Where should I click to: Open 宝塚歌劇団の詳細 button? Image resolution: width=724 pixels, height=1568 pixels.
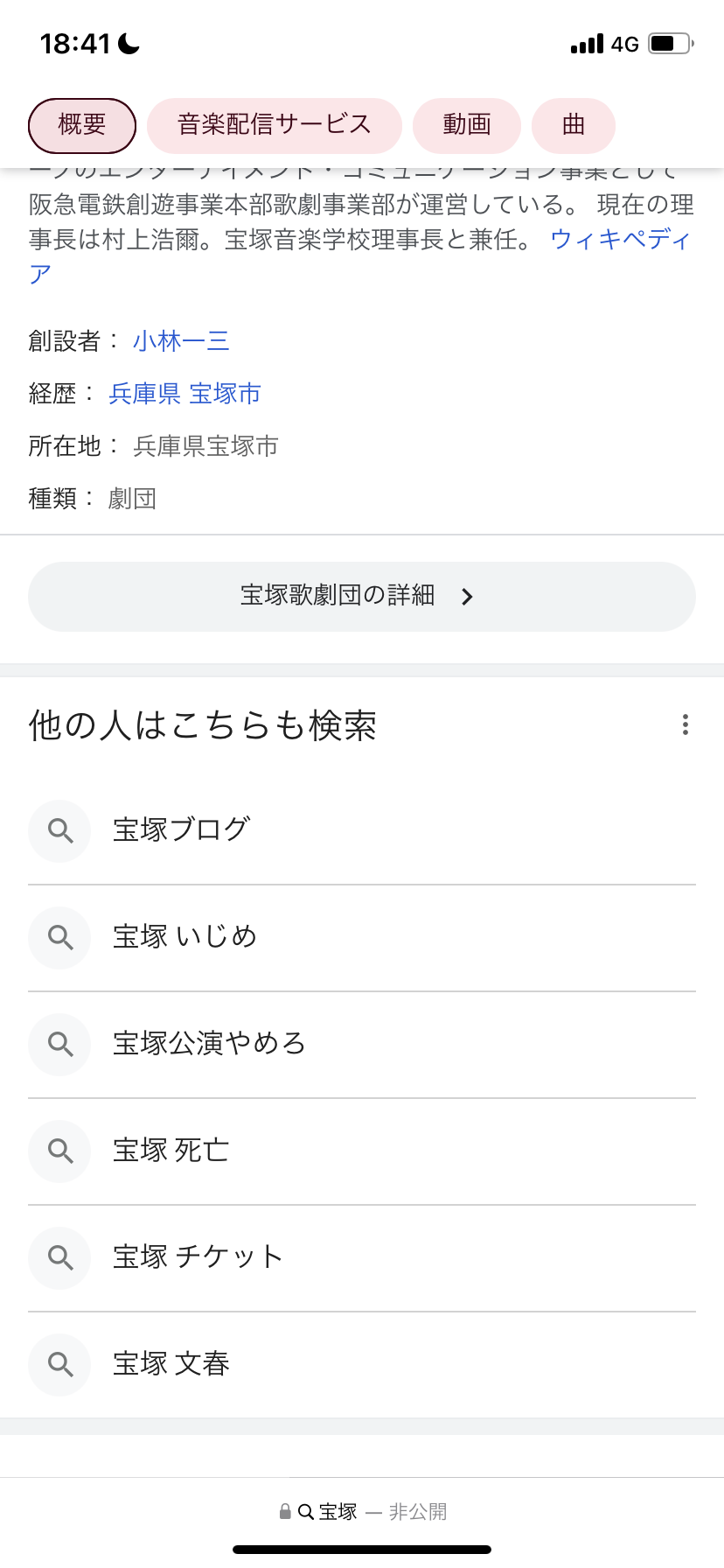pos(362,597)
